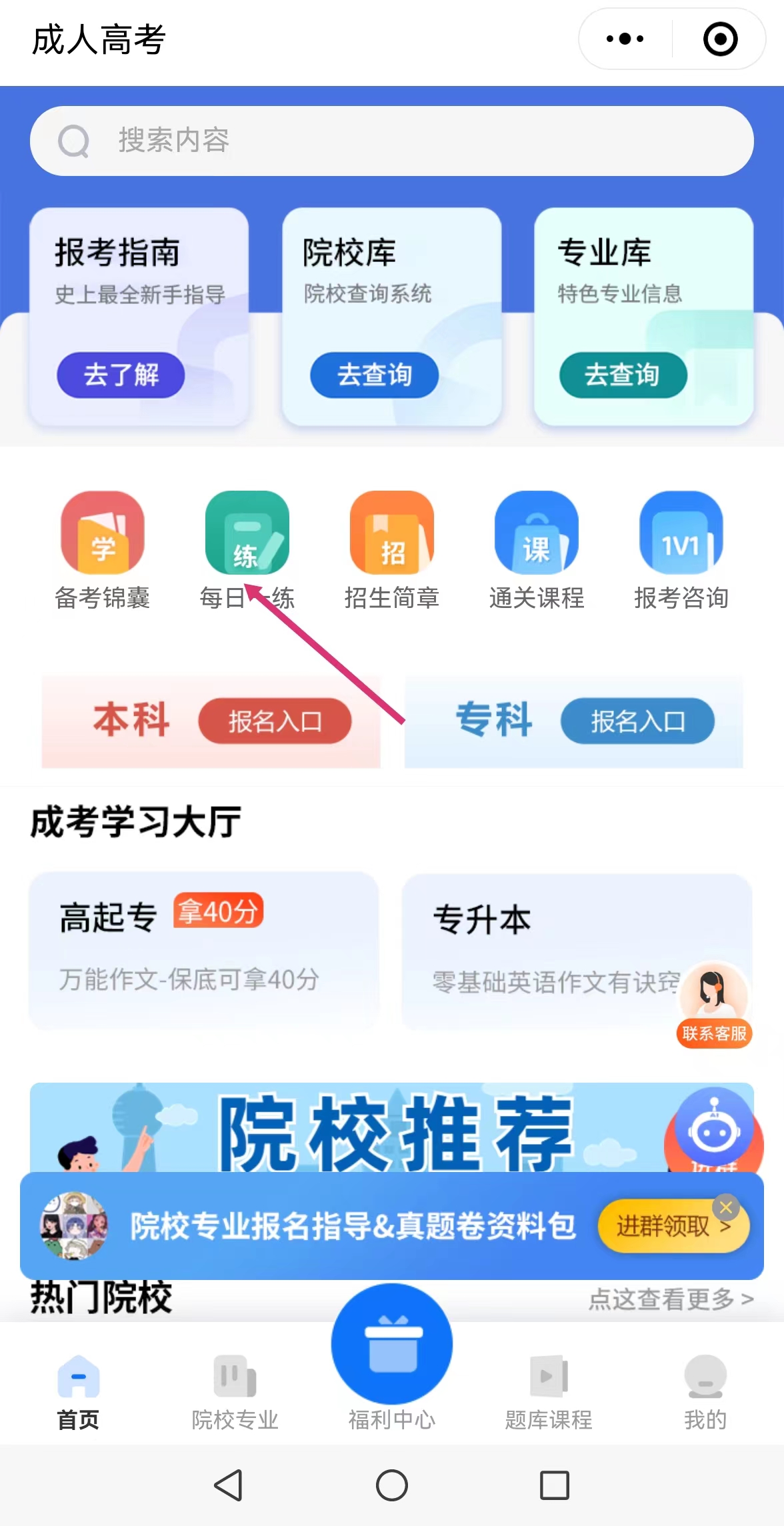This screenshot has height=1526, width=784.
Task: Tap the 搜索内容 search field
Action: (x=392, y=140)
